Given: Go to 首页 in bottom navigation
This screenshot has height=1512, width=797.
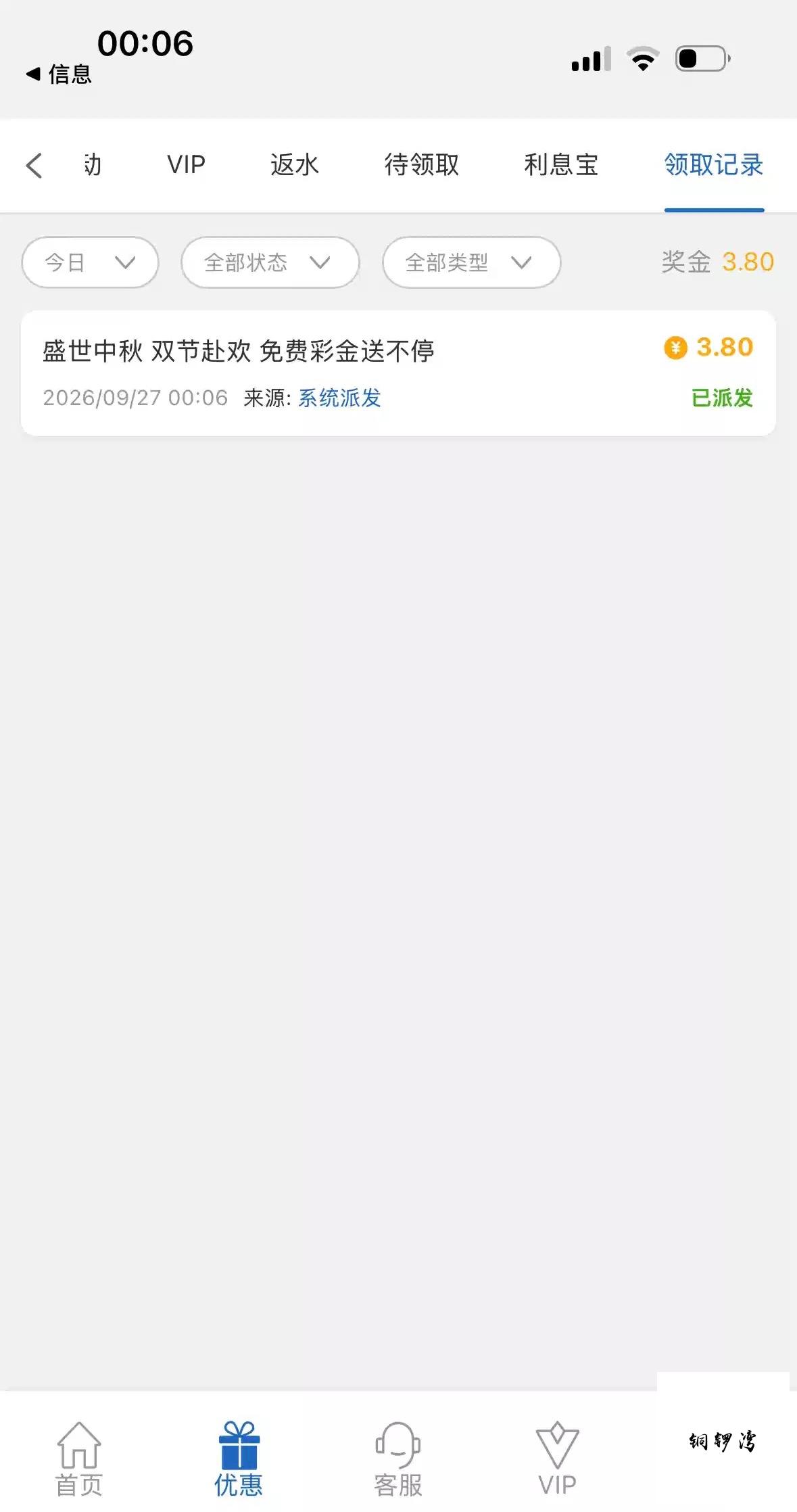Looking at the screenshot, I should coord(79,1459).
